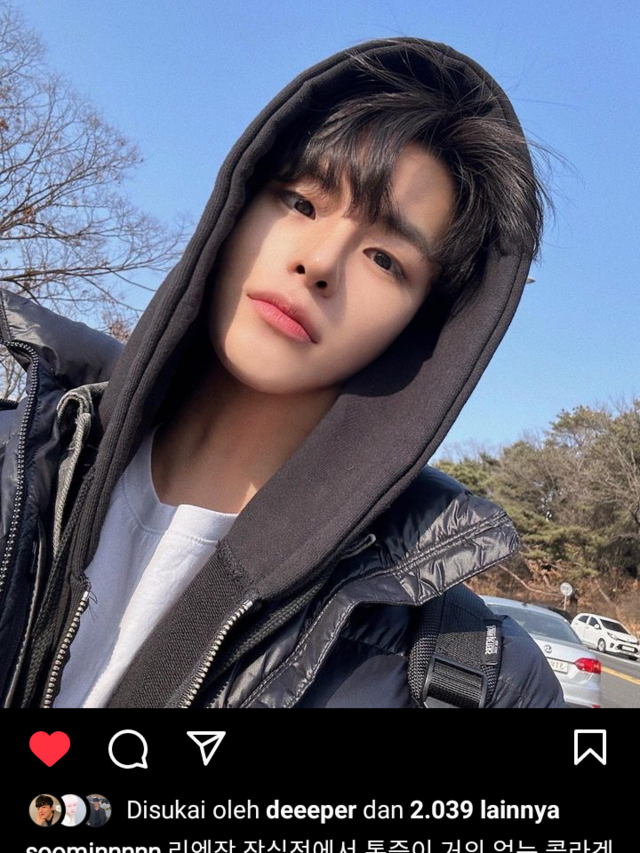Open the soominnnnn profile from the caption
Screen dimensions: 640x853
(92, 846)
